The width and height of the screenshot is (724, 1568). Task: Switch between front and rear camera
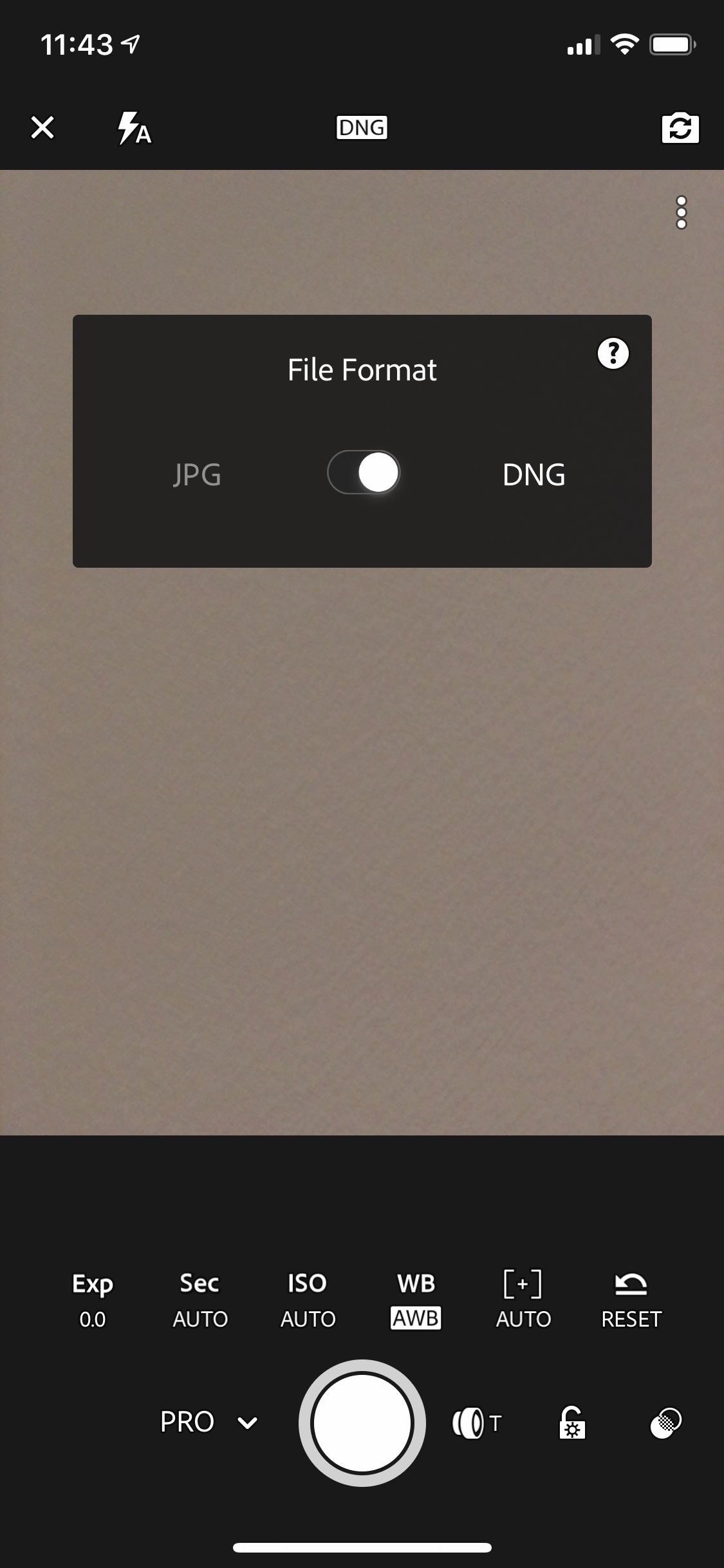pos(680,128)
